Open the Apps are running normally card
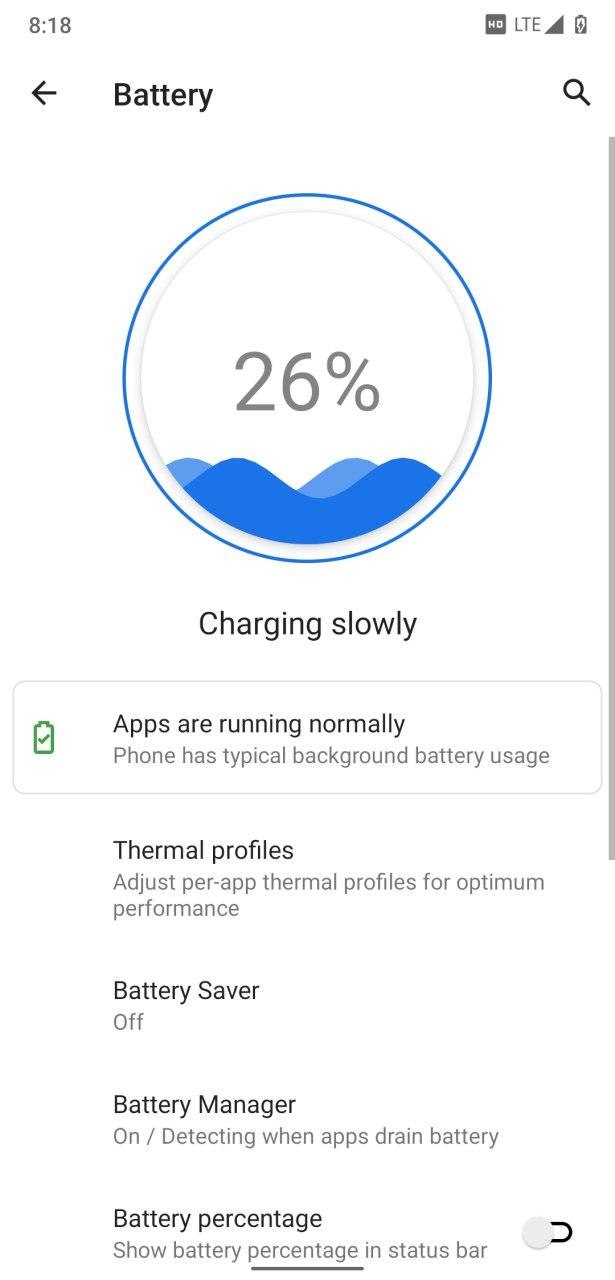Viewport: 615px width, 1280px height. click(x=307, y=738)
